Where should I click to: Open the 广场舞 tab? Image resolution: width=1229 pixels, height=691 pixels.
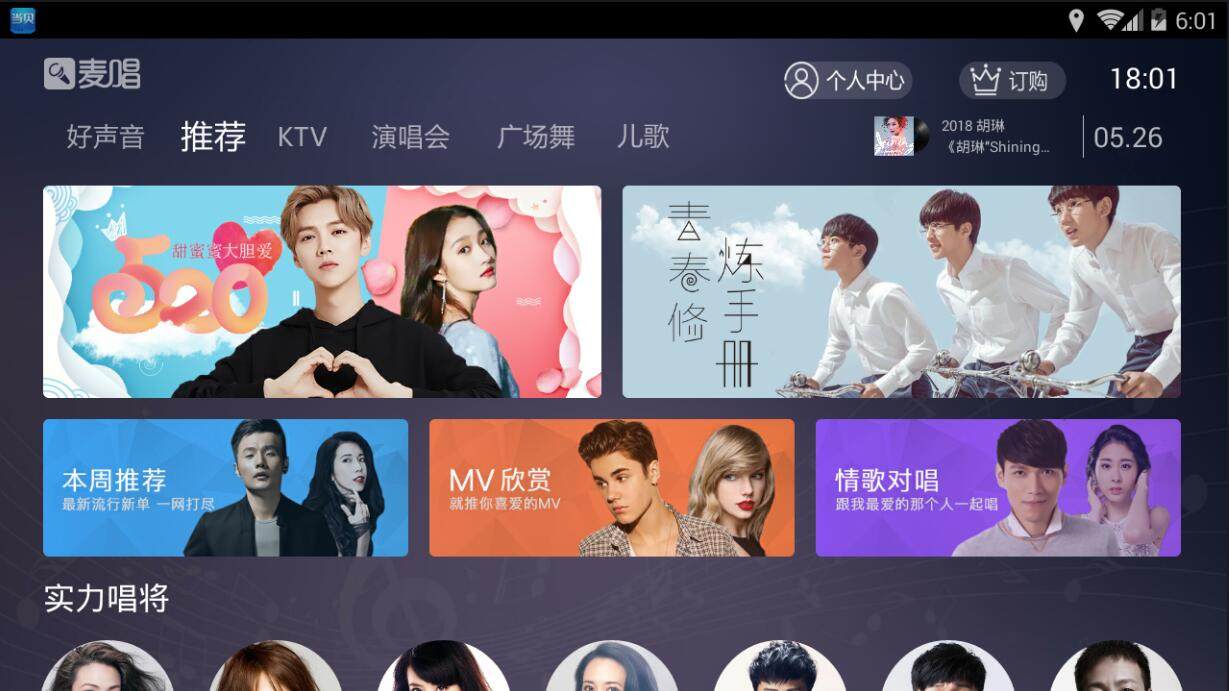click(535, 137)
